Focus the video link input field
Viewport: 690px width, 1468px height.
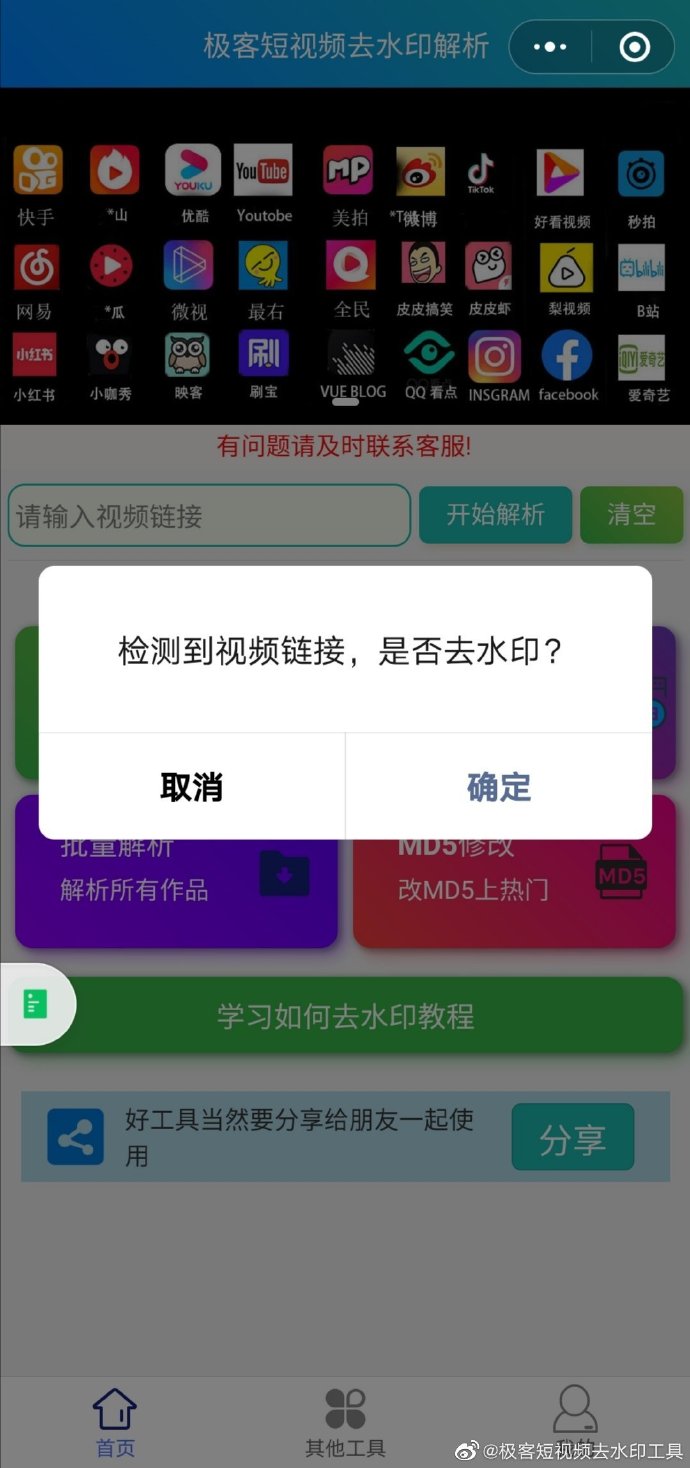(209, 516)
